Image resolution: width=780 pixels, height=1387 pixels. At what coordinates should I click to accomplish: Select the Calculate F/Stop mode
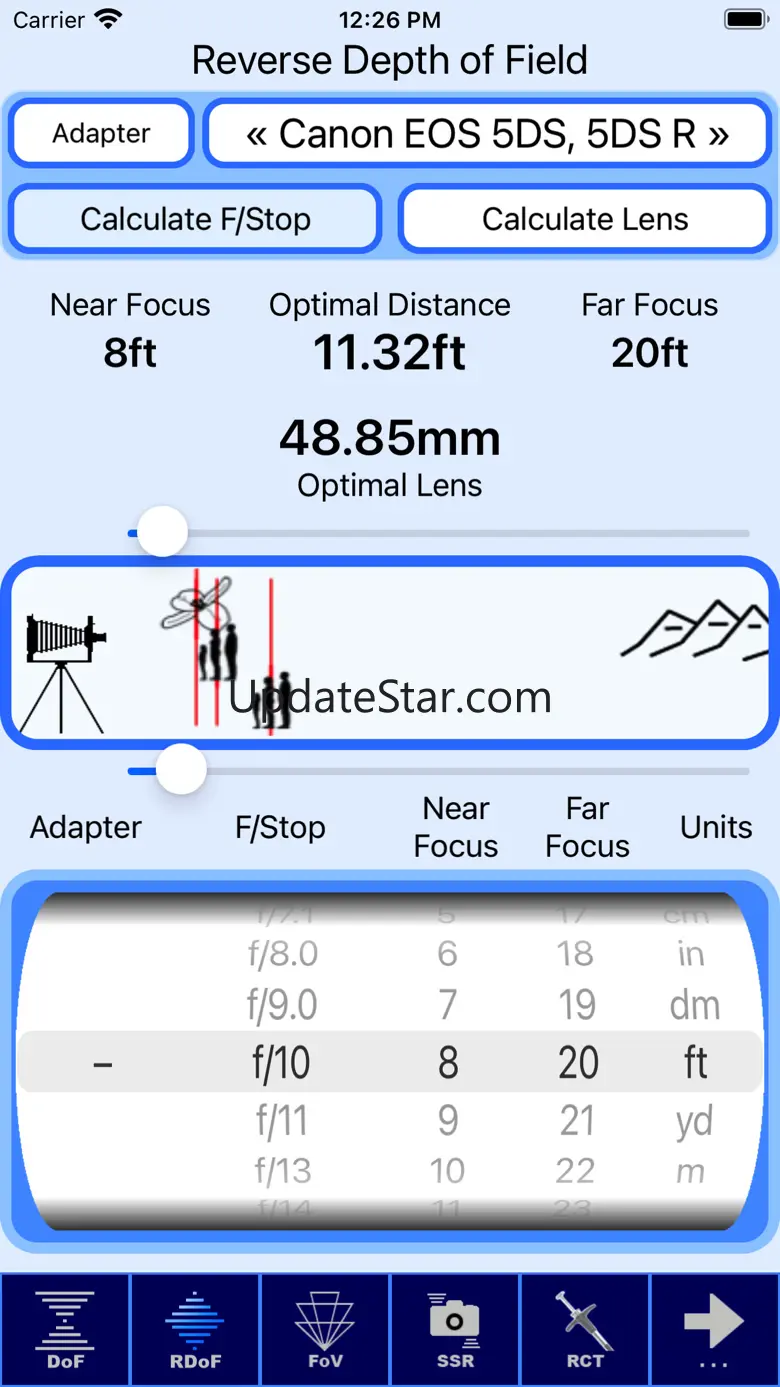[195, 219]
